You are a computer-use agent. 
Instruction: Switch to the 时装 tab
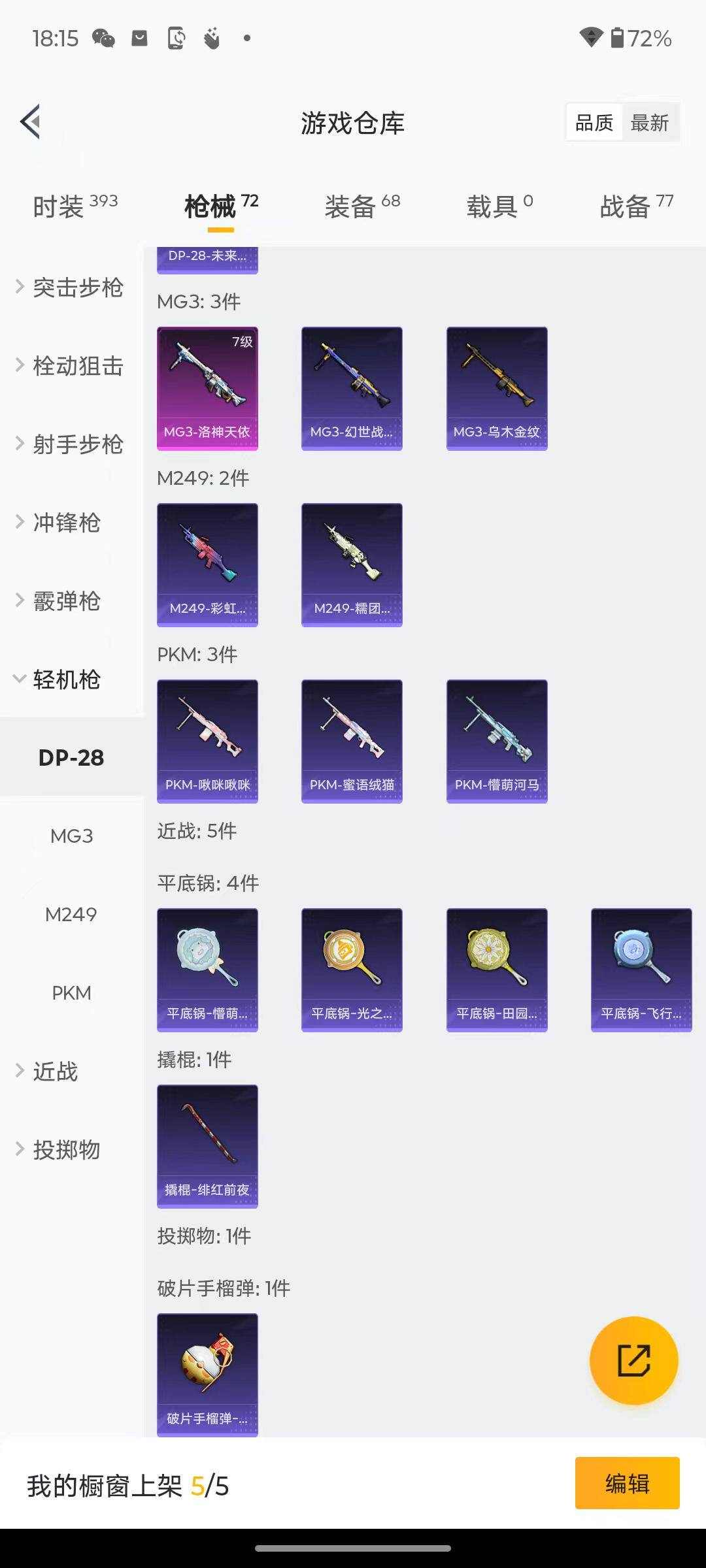[75, 206]
